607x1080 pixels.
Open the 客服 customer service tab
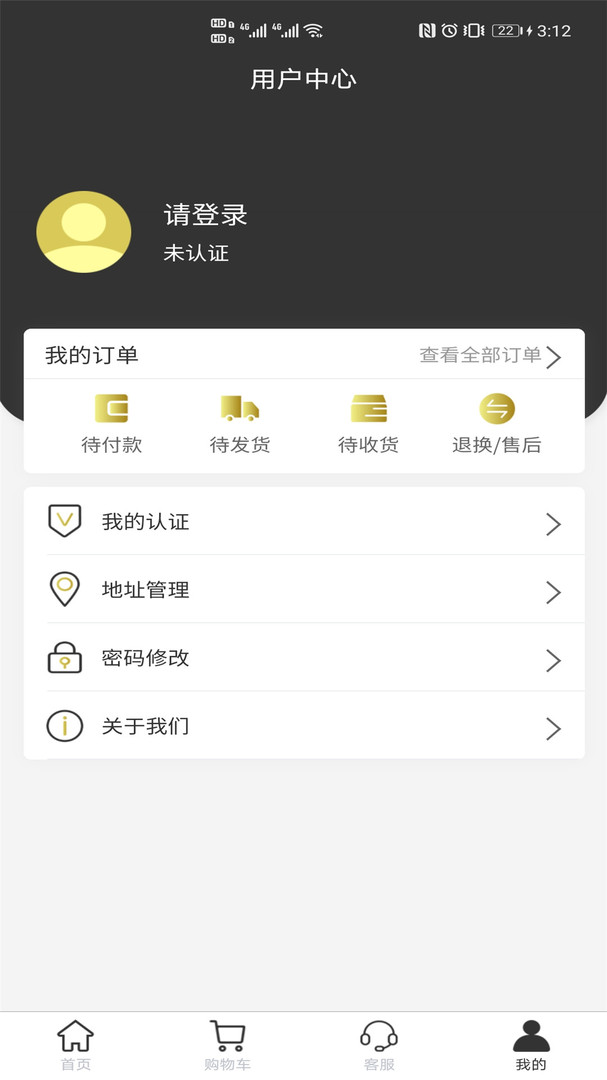[379, 1045]
